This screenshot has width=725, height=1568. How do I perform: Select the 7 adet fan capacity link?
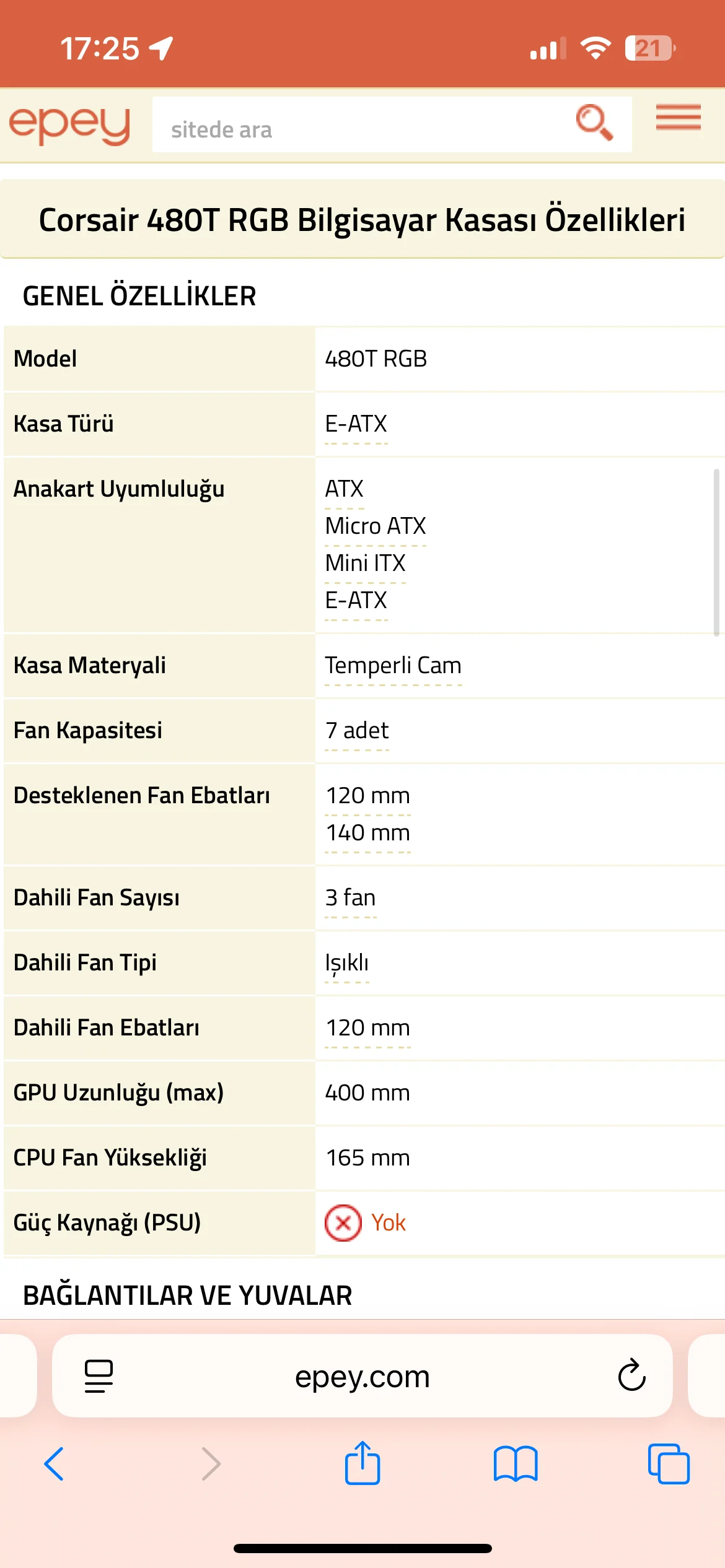(x=357, y=731)
